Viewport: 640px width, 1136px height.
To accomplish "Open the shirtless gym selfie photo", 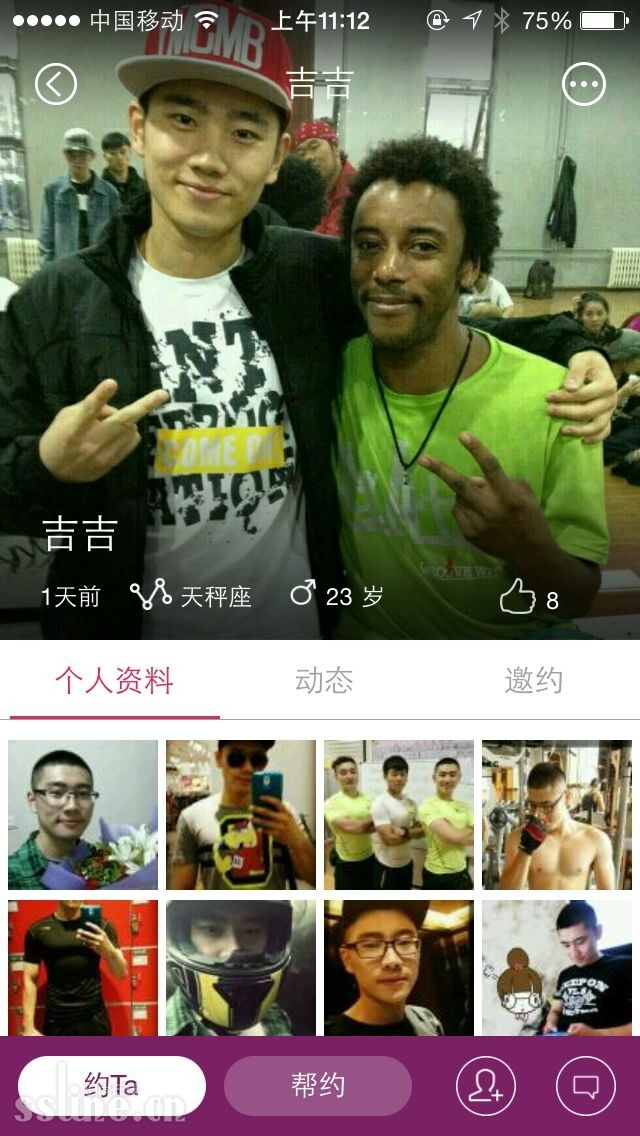I will coord(557,815).
